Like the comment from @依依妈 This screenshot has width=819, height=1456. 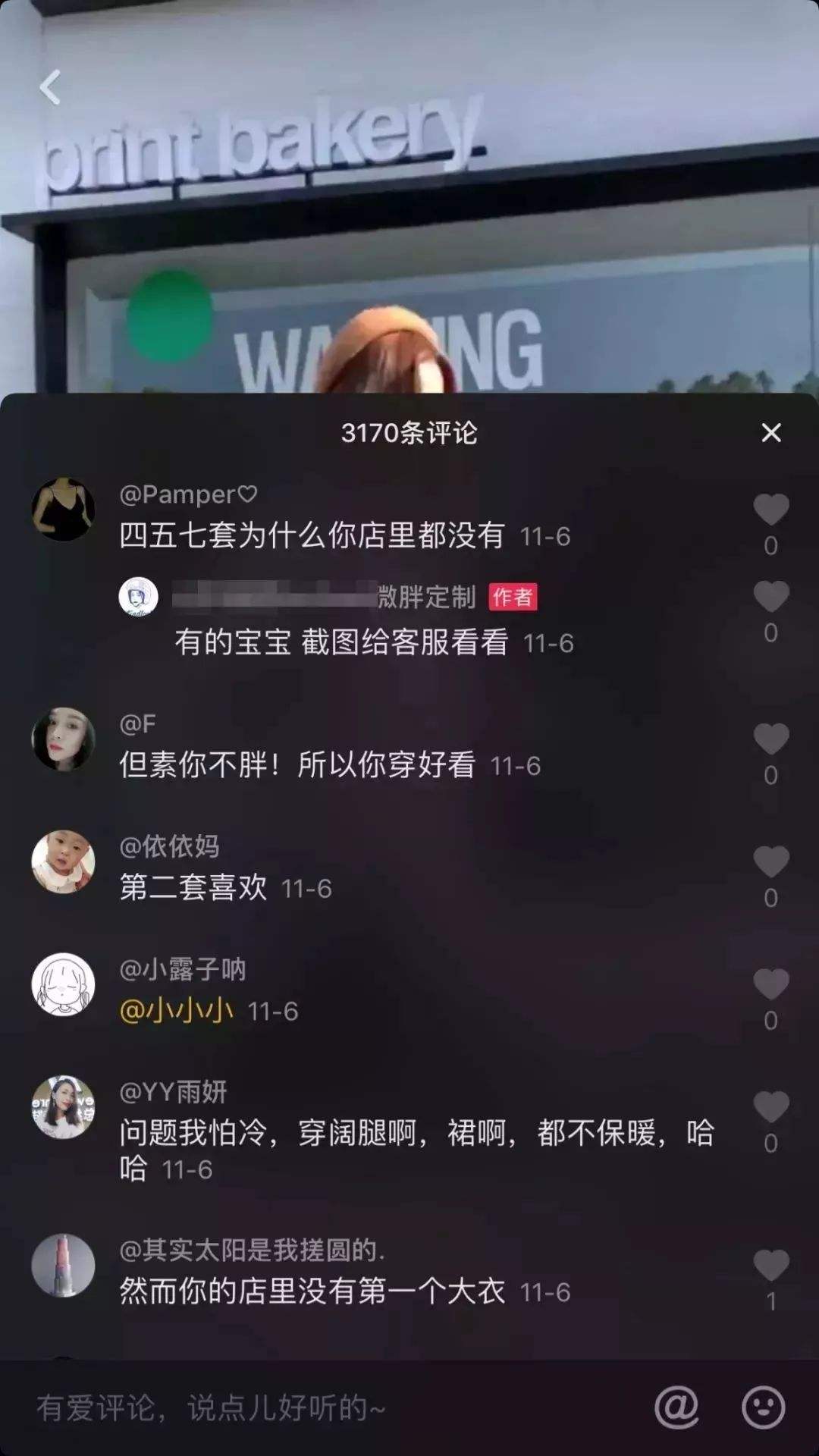click(770, 862)
